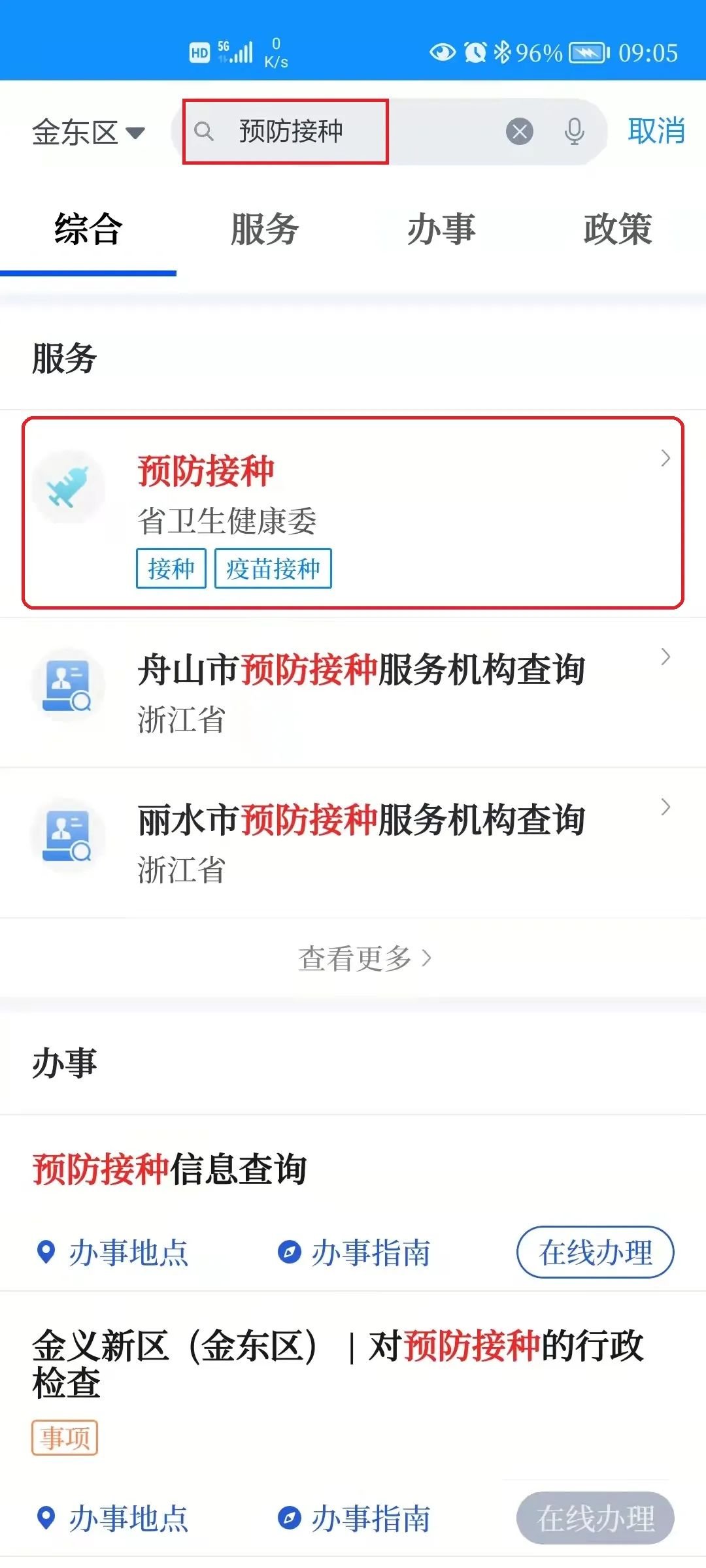Cancel the search with 取消
The image size is (706, 1568).
point(656,131)
